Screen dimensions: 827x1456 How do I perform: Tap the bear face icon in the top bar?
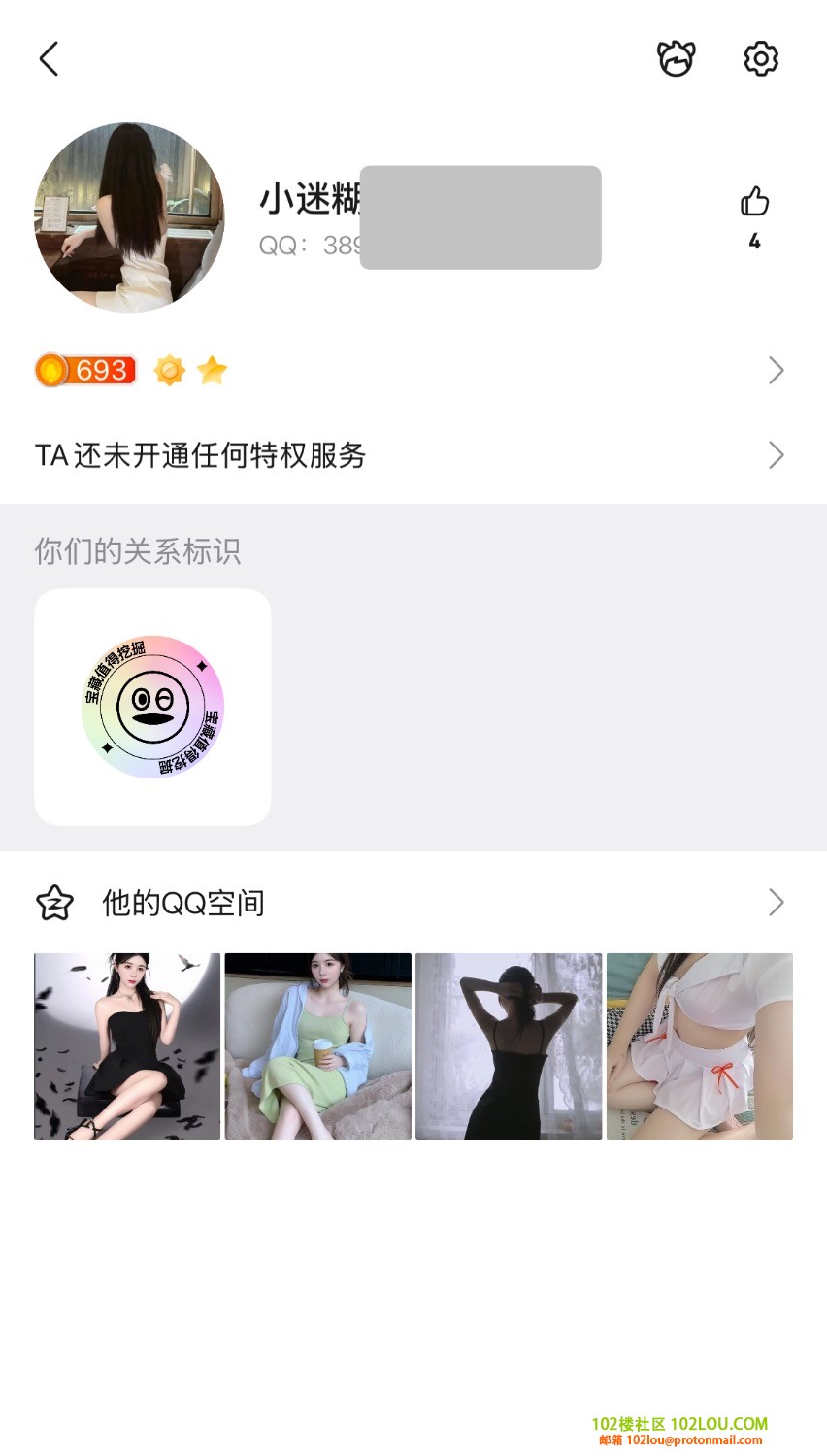676,59
